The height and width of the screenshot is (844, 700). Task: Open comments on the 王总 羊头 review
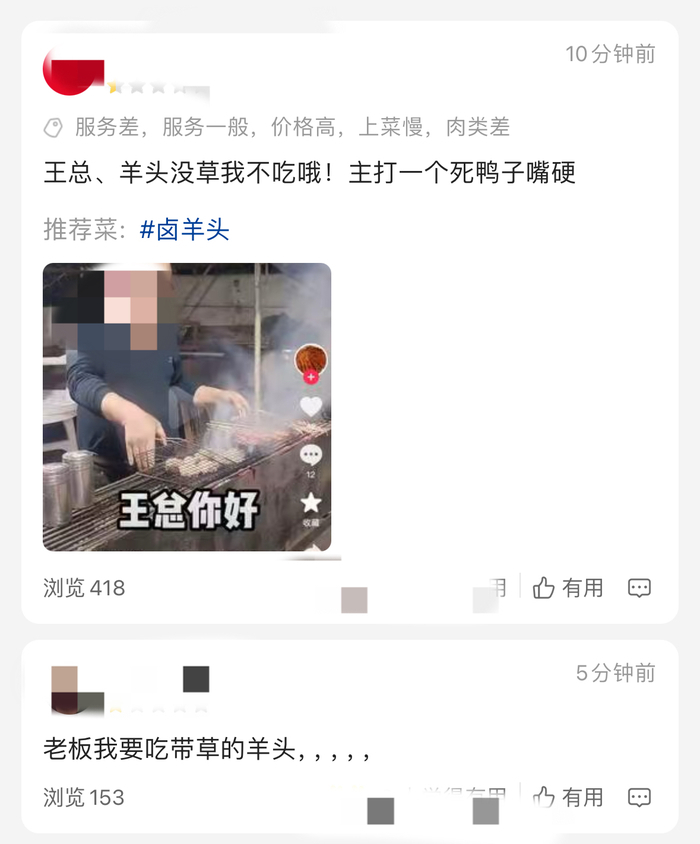(x=639, y=588)
